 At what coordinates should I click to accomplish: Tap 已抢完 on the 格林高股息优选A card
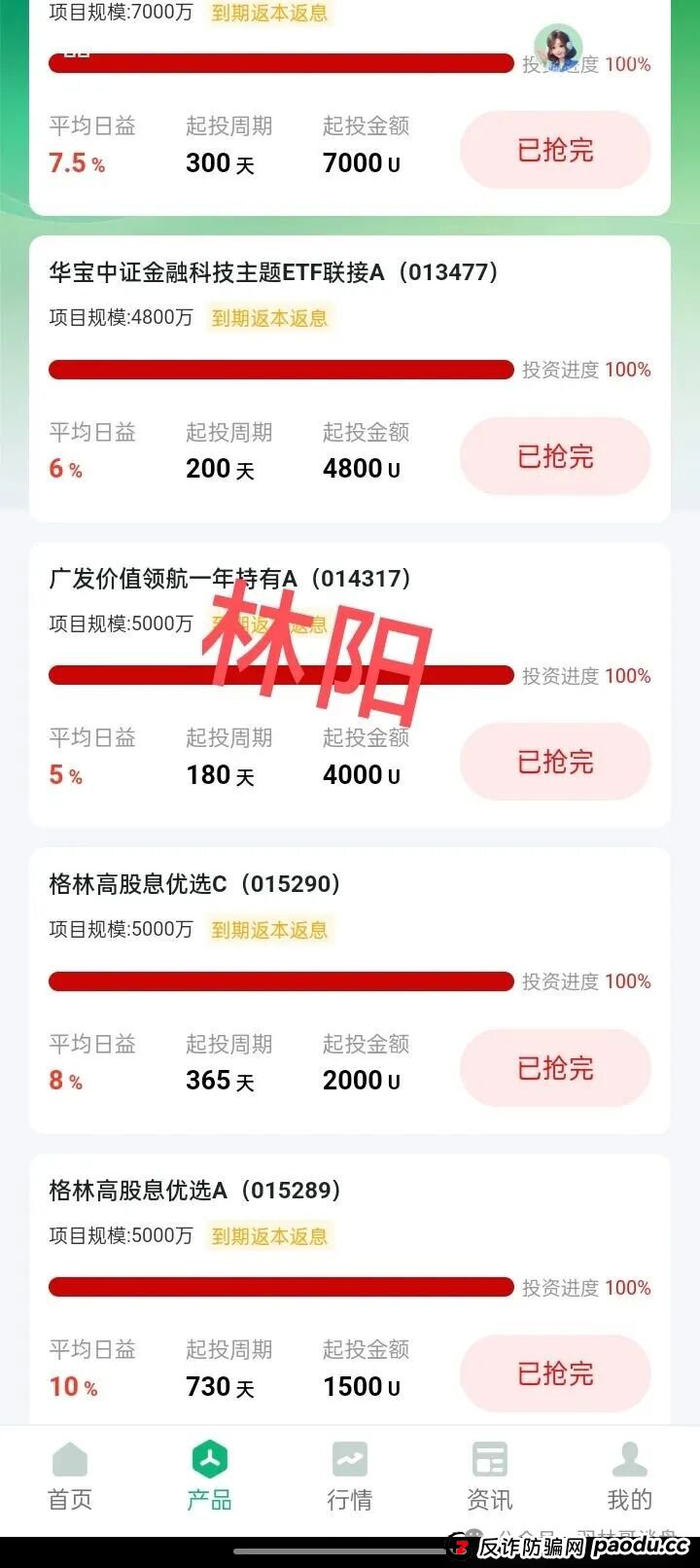(x=555, y=1373)
